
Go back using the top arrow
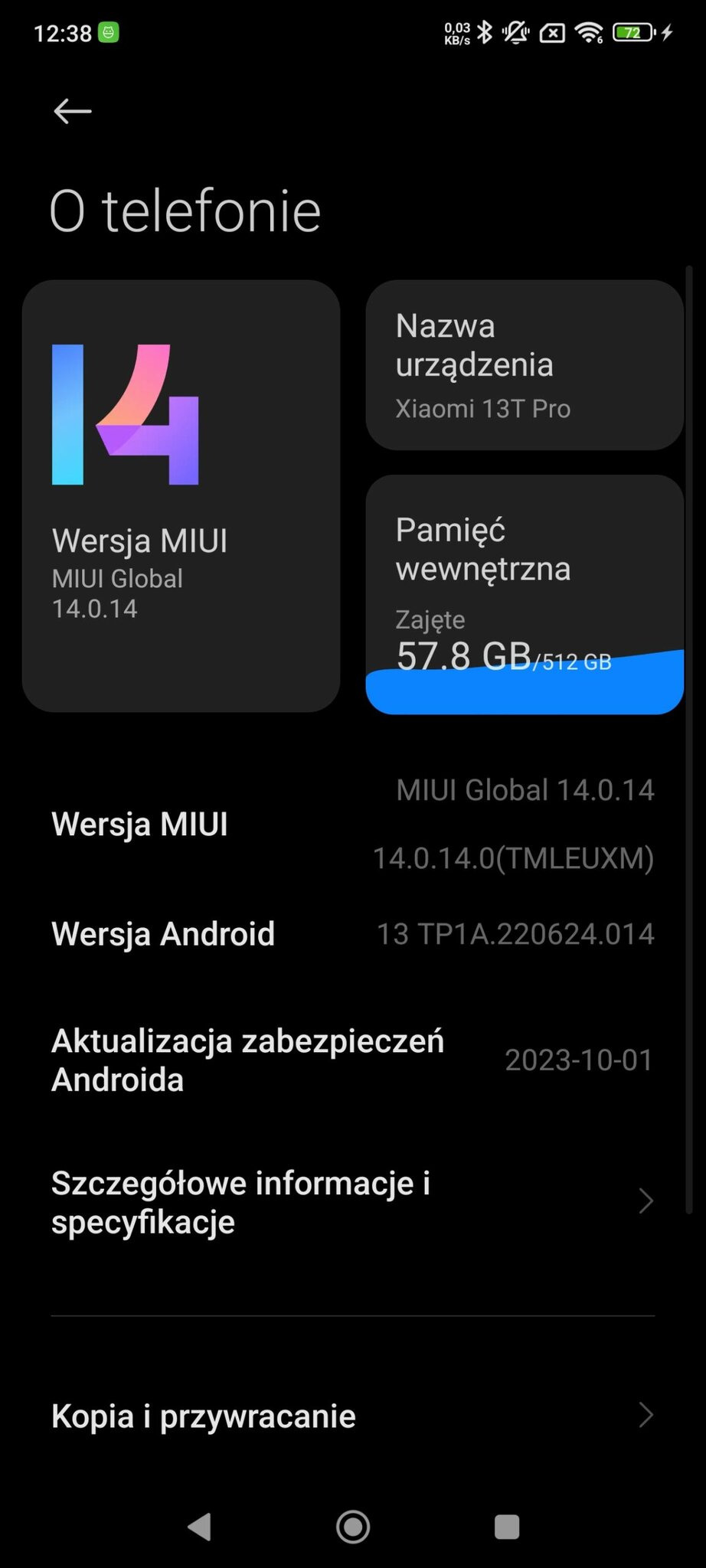pyautogui.click(x=73, y=112)
